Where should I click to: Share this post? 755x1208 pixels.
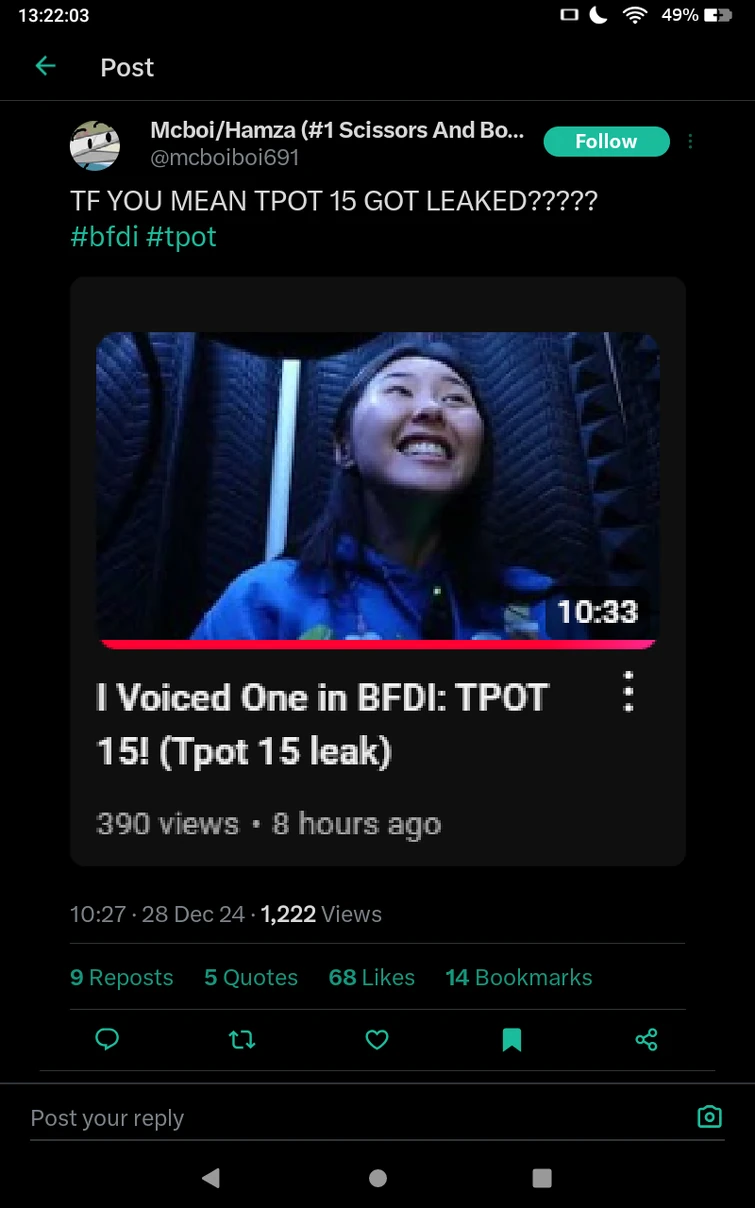[647, 1040]
